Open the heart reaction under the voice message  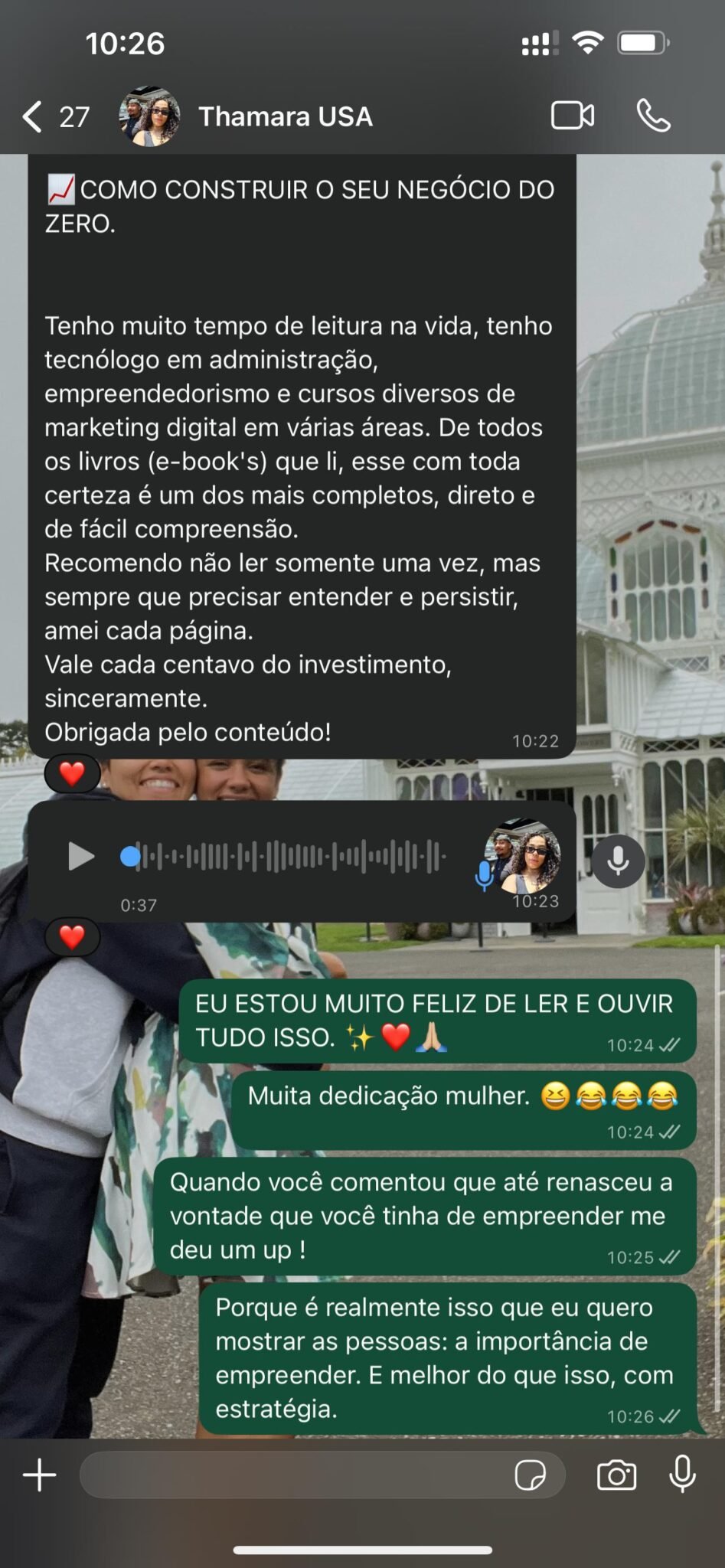(72, 936)
